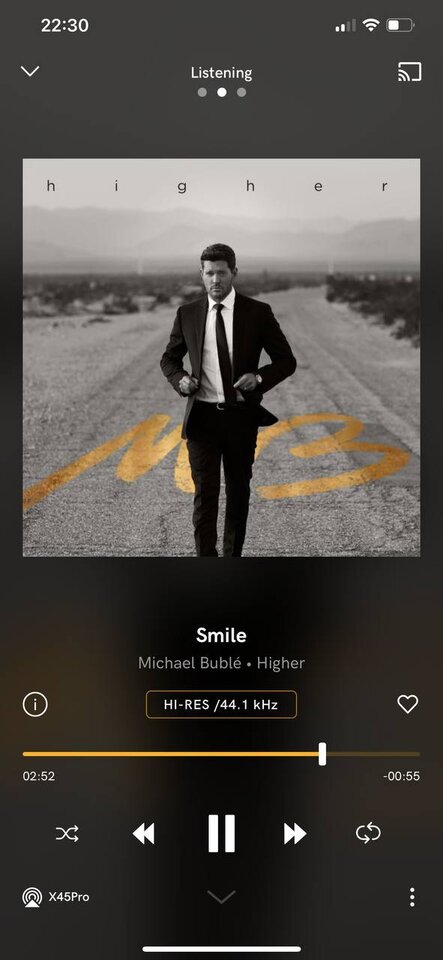The width and height of the screenshot is (443, 960).
Task: Enable shuffle playback
Action: (67, 833)
